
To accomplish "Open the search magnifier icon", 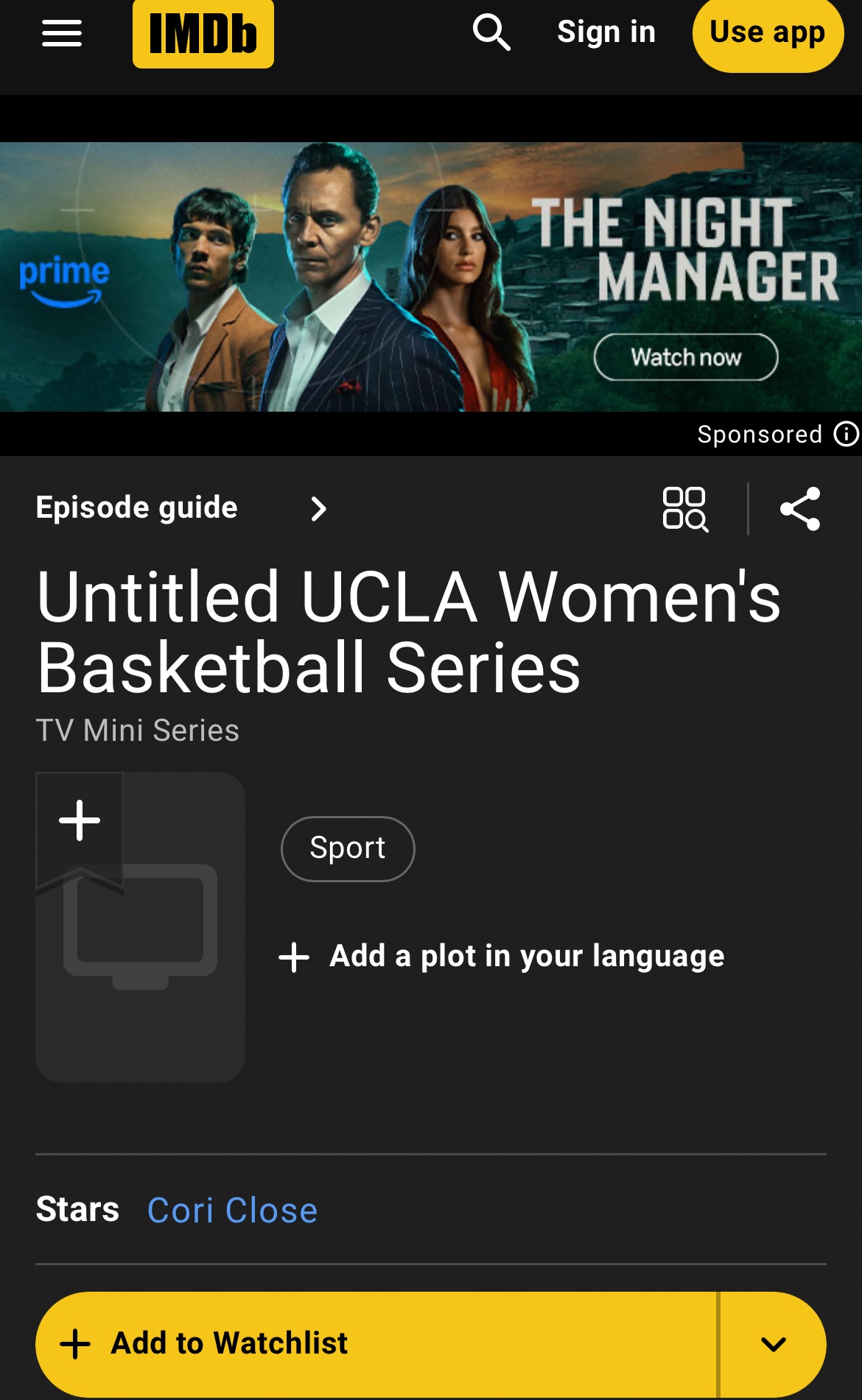I will pyautogui.click(x=491, y=32).
